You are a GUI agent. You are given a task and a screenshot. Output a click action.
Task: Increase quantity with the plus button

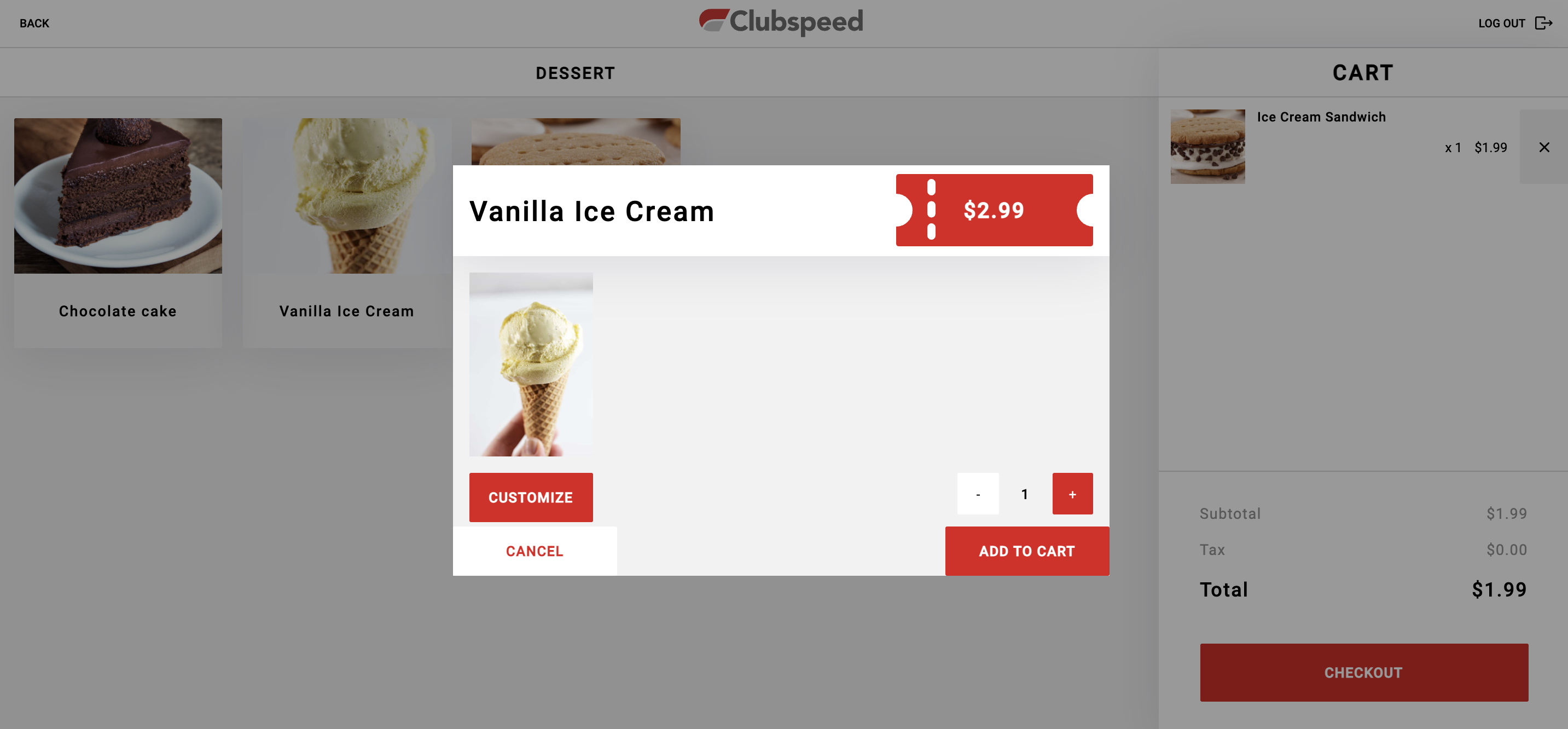(x=1072, y=494)
